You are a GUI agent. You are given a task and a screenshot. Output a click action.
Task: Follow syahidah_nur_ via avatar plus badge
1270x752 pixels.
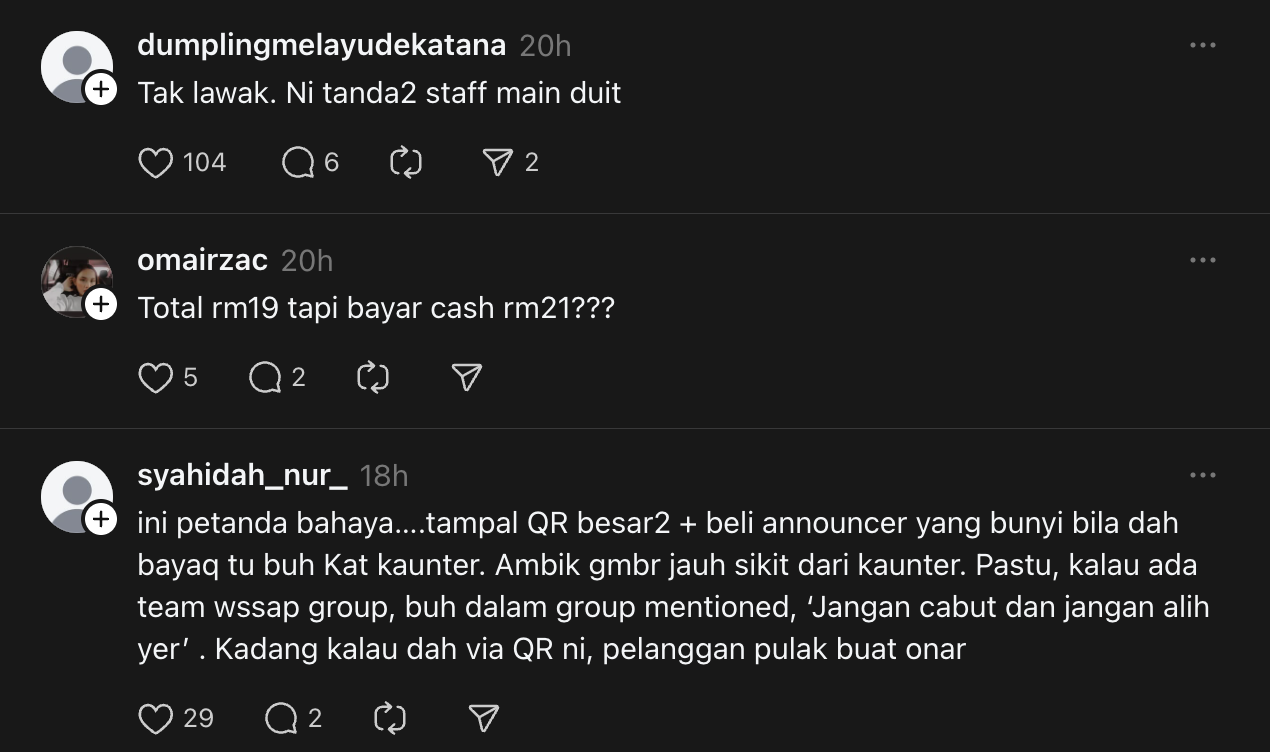coord(100,520)
